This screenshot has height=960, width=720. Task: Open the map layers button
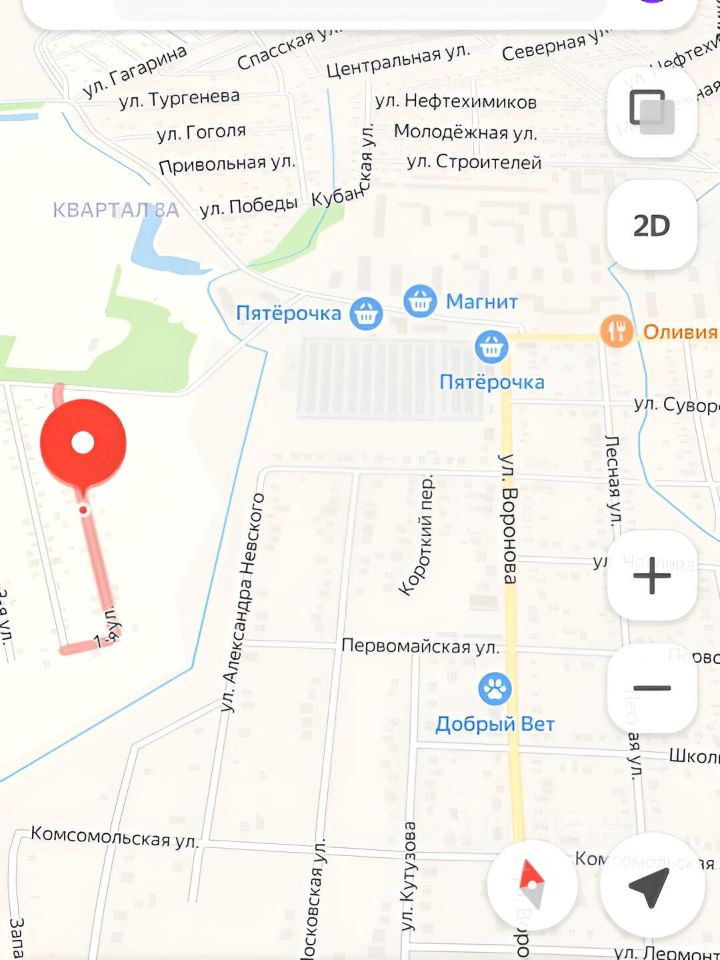[x=651, y=111]
